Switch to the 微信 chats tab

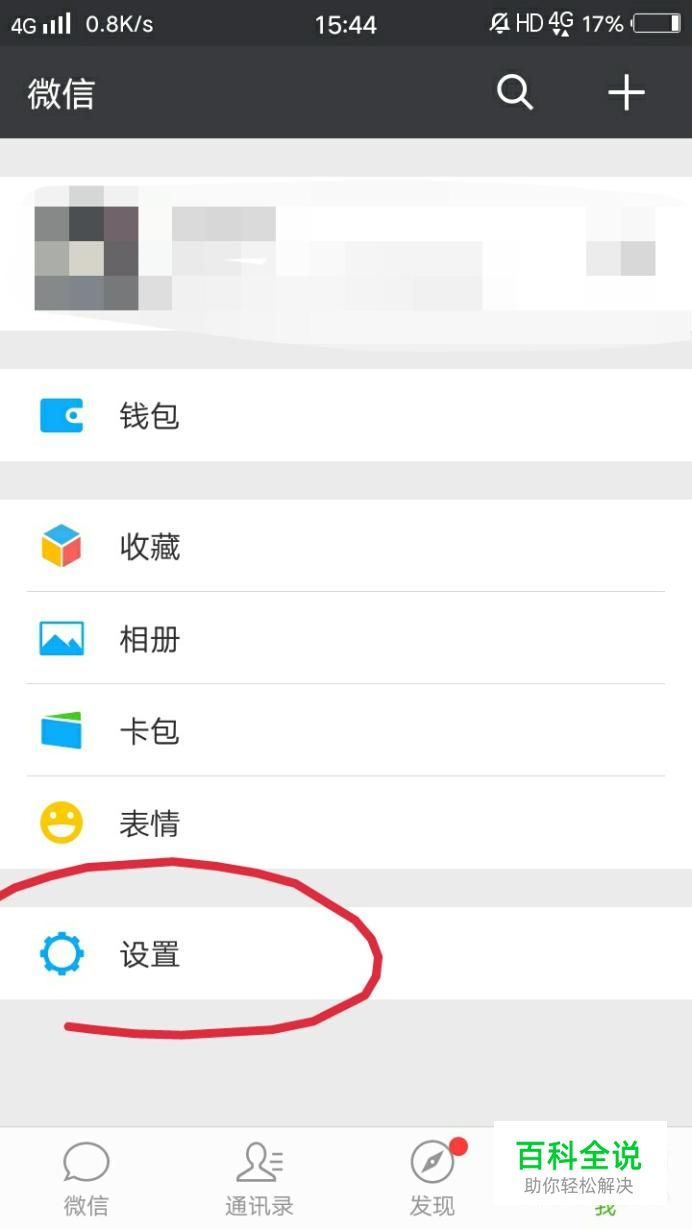pyautogui.click(x=86, y=1178)
